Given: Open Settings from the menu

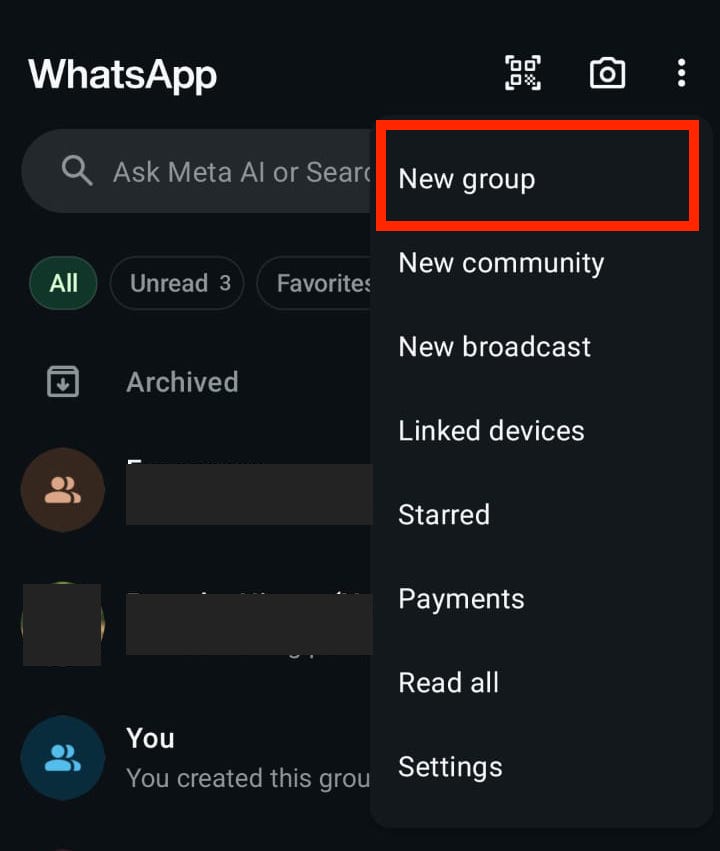Looking at the screenshot, I should pyautogui.click(x=450, y=767).
